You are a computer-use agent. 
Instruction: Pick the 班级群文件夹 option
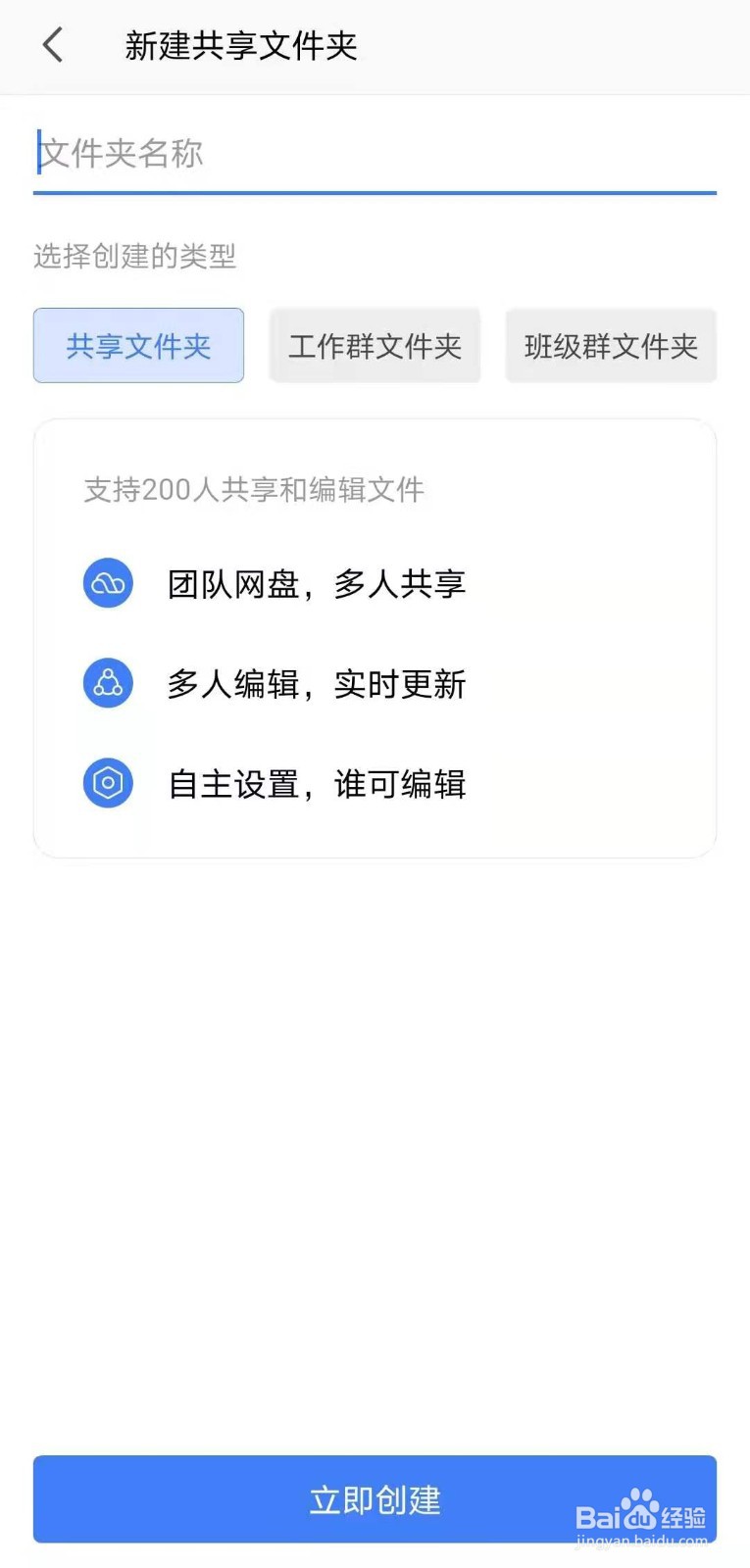point(611,345)
